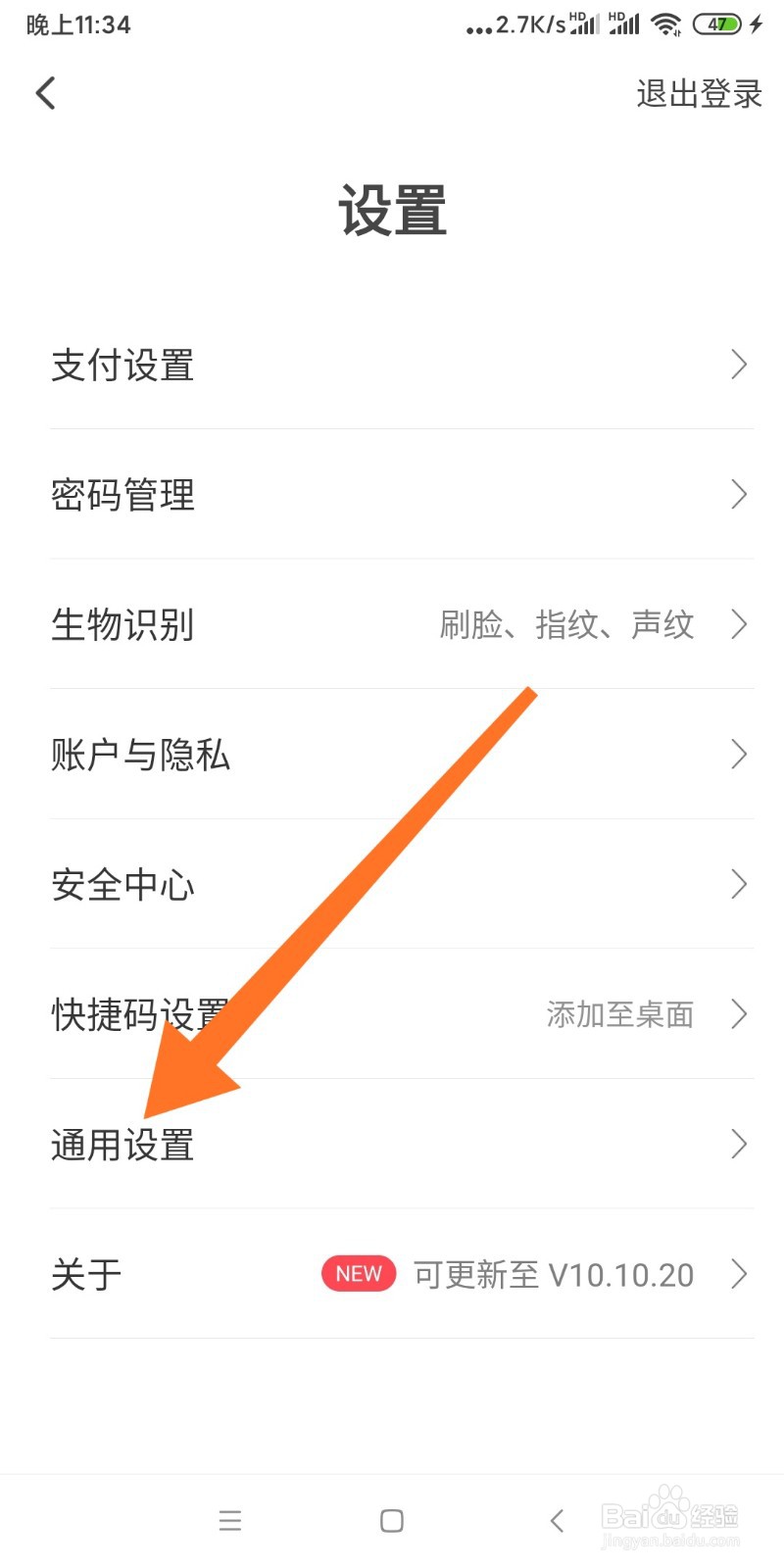Tap 退出登录 to log out
This screenshot has width=784, height=1568.
[699, 94]
